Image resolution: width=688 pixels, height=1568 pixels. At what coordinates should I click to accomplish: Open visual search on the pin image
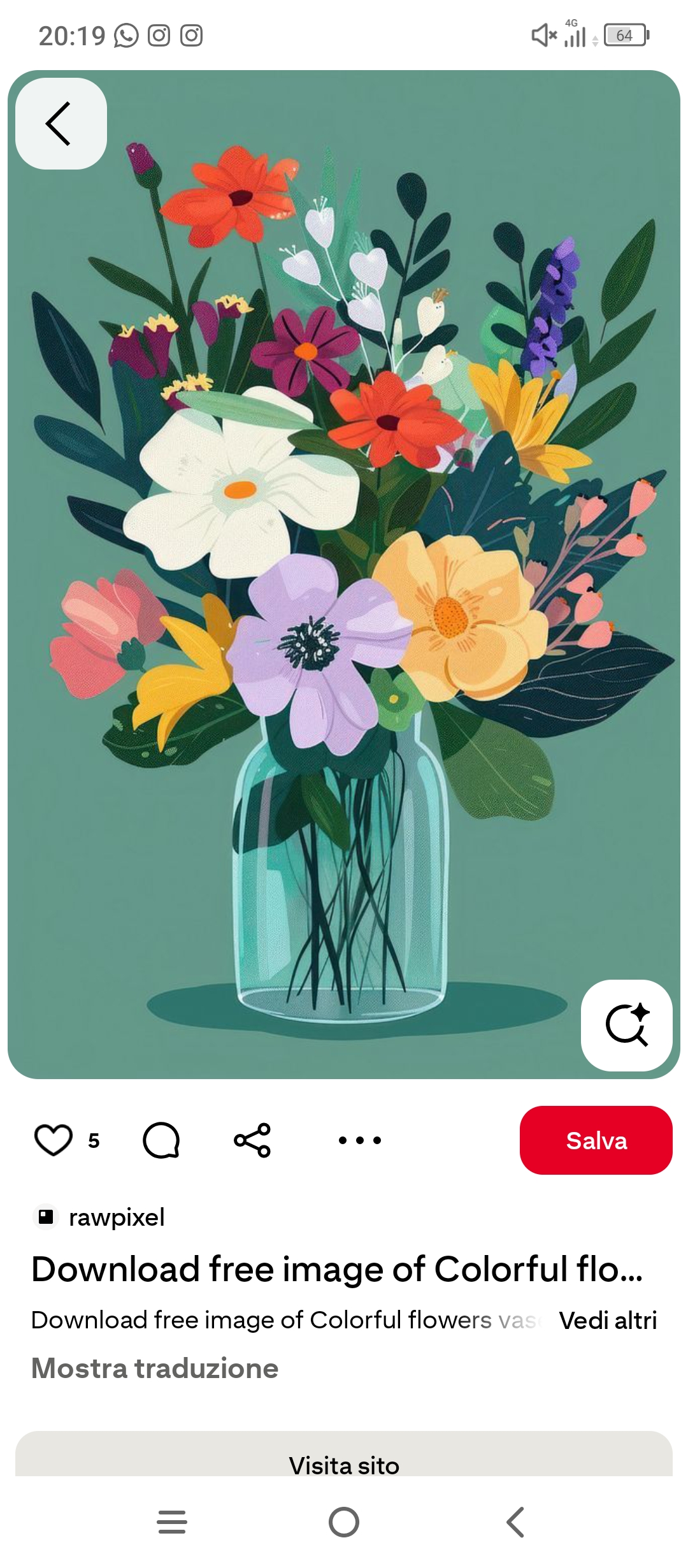(x=626, y=1025)
